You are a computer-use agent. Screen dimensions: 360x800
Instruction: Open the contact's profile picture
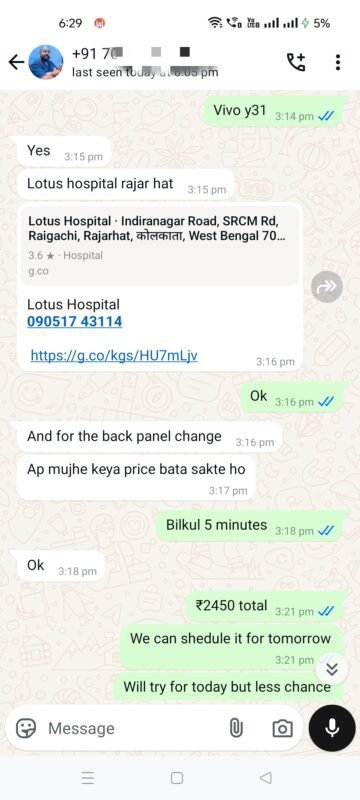pyautogui.click(x=46, y=62)
